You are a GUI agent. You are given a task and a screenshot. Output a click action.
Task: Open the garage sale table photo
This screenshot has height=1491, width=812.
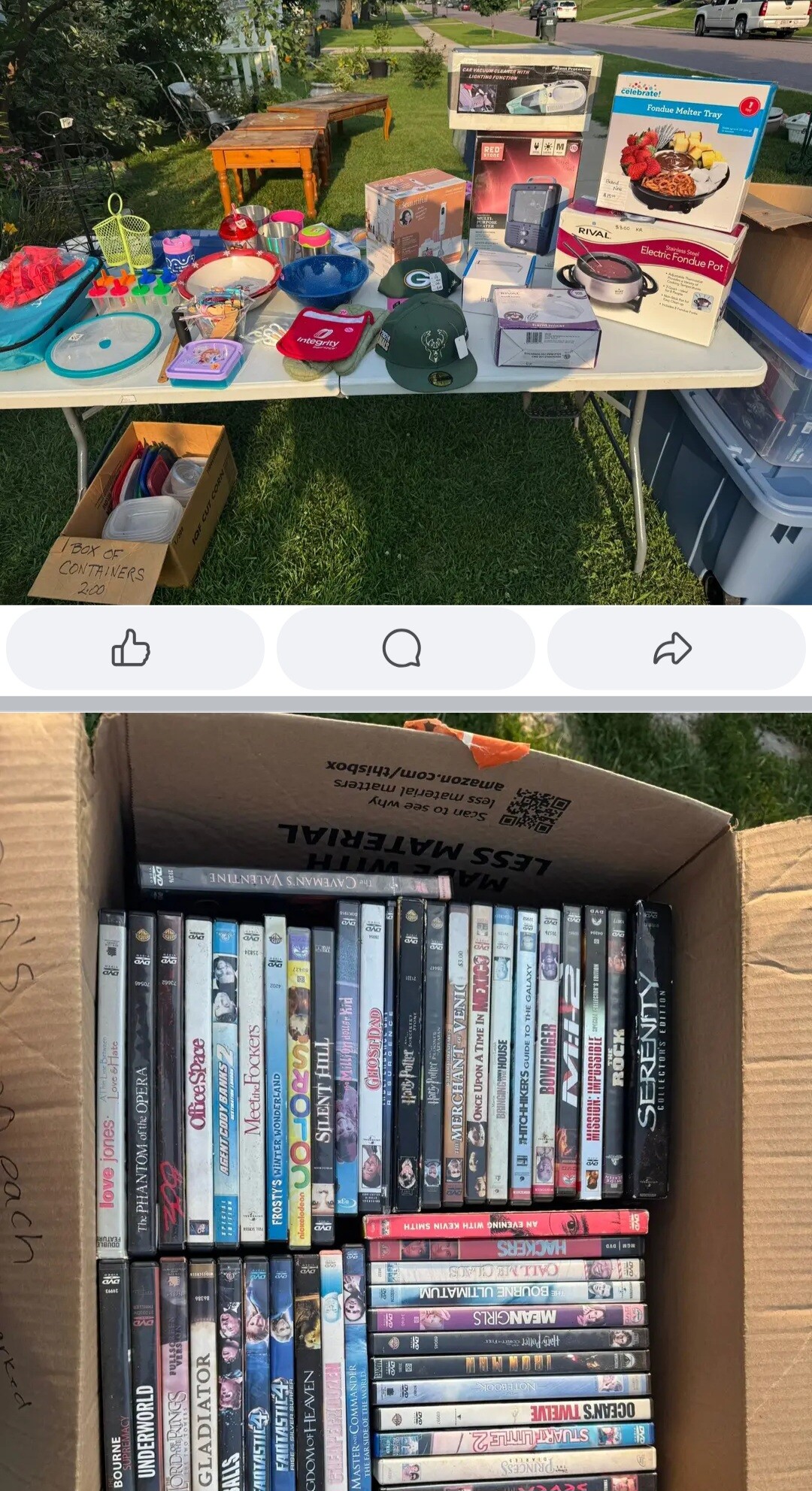(406, 302)
